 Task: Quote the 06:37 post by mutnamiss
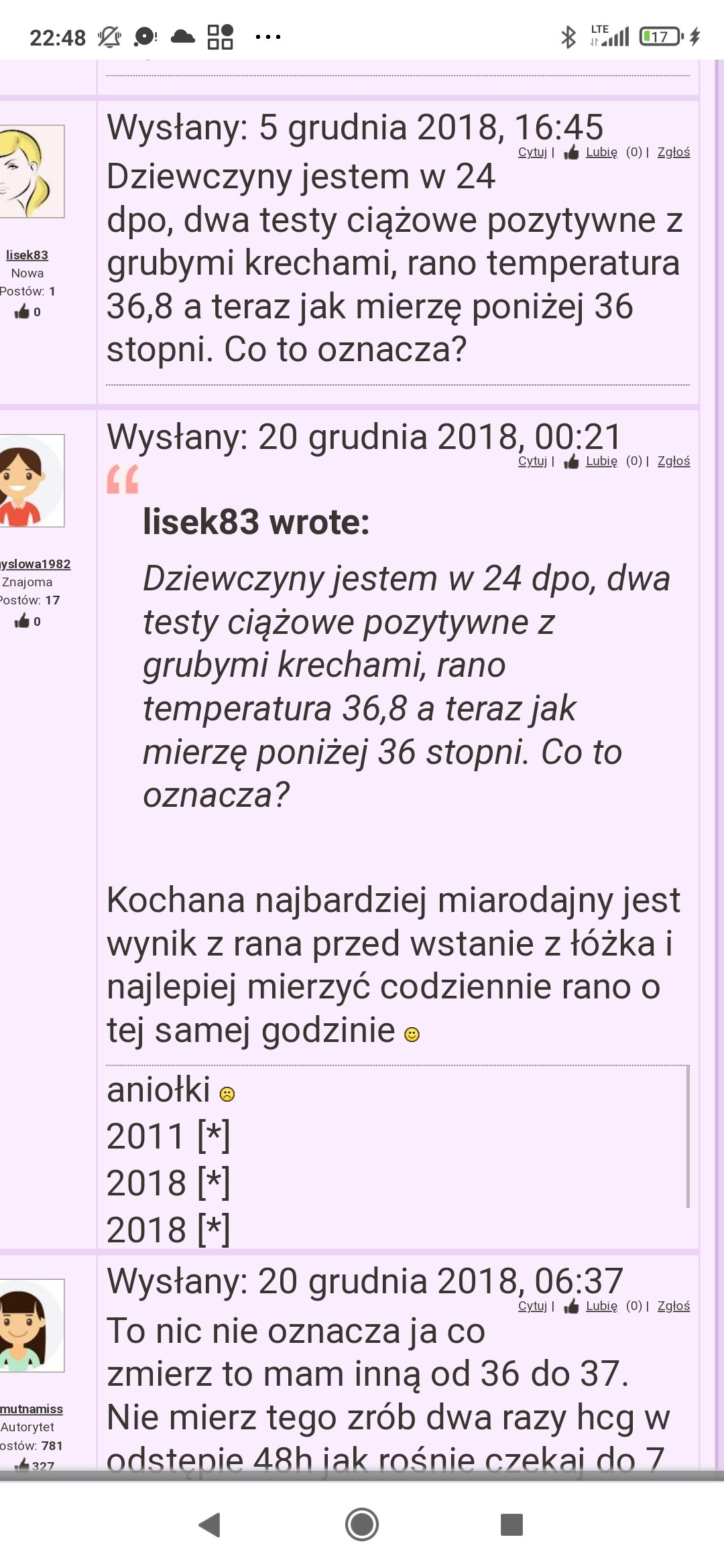point(532,1306)
